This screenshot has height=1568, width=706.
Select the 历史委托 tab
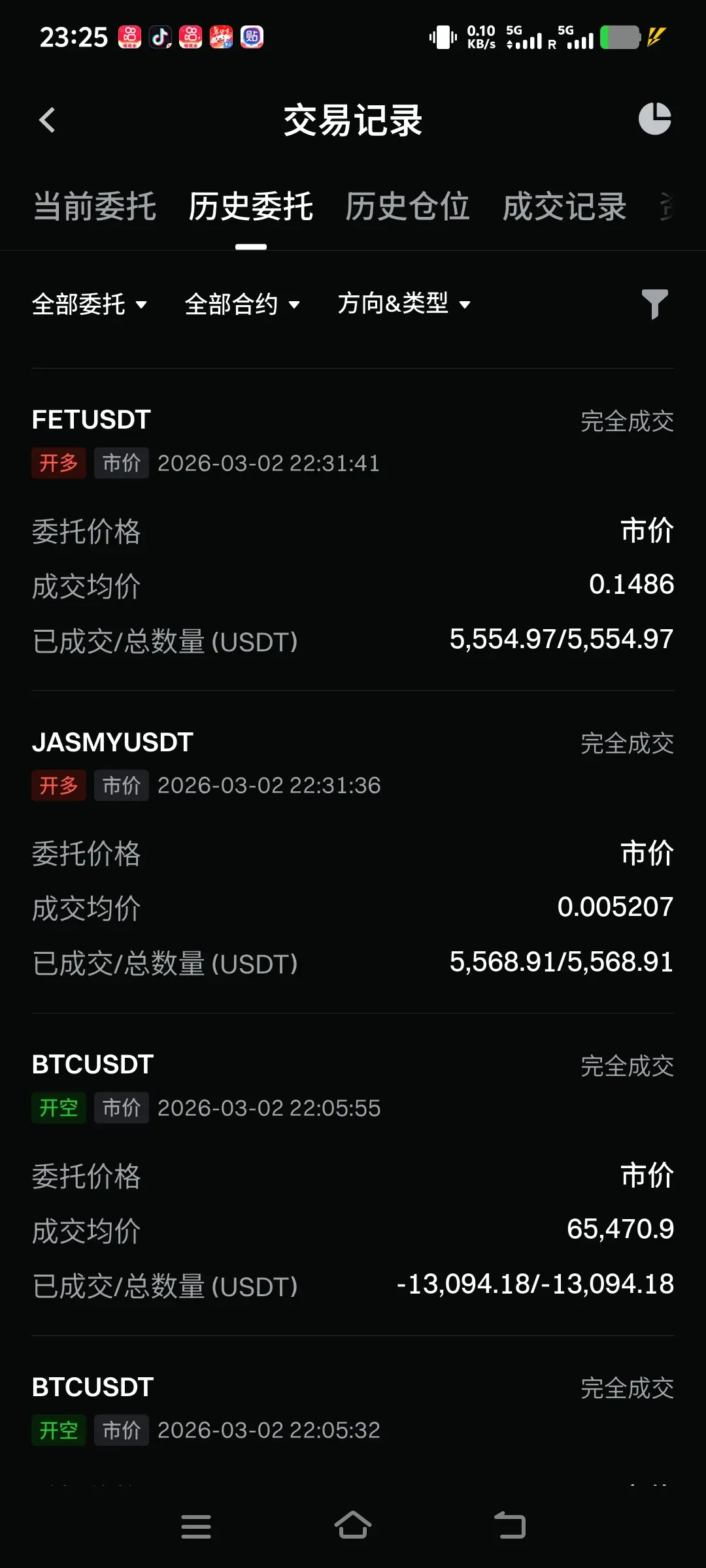pyautogui.click(x=251, y=207)
